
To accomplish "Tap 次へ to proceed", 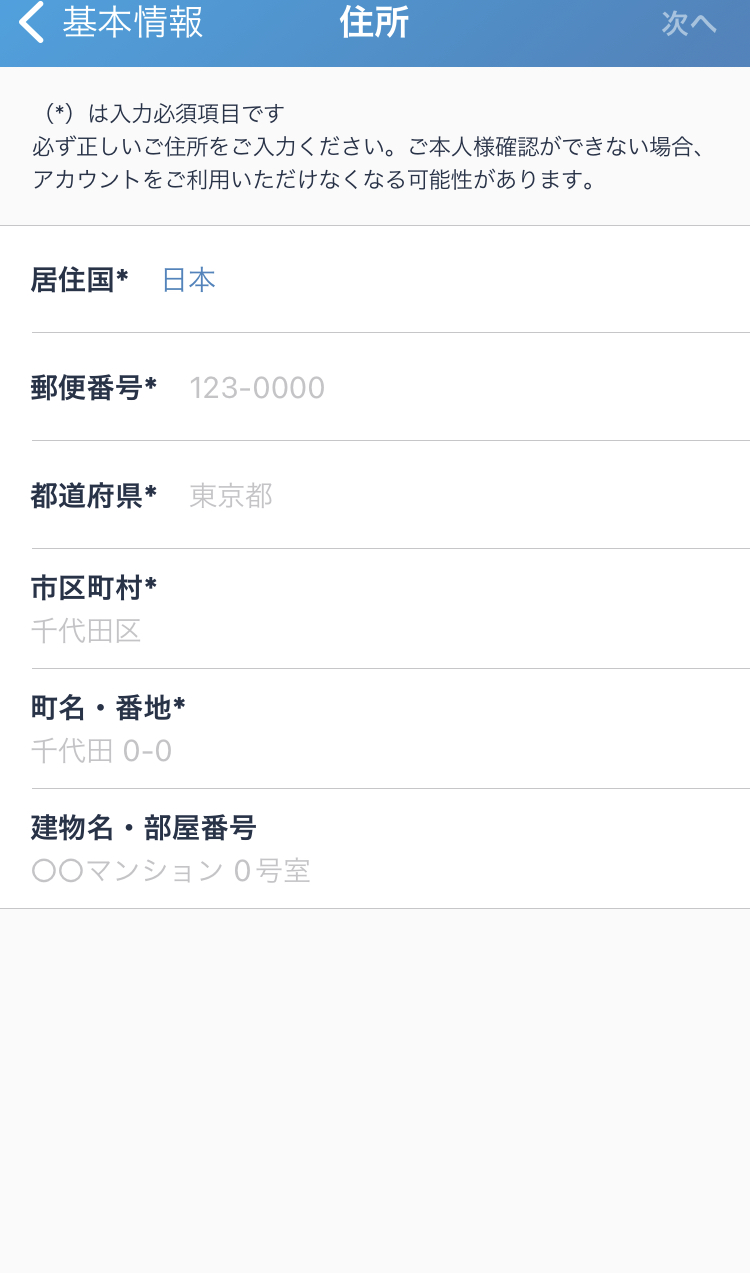I will tap(689, 24).
